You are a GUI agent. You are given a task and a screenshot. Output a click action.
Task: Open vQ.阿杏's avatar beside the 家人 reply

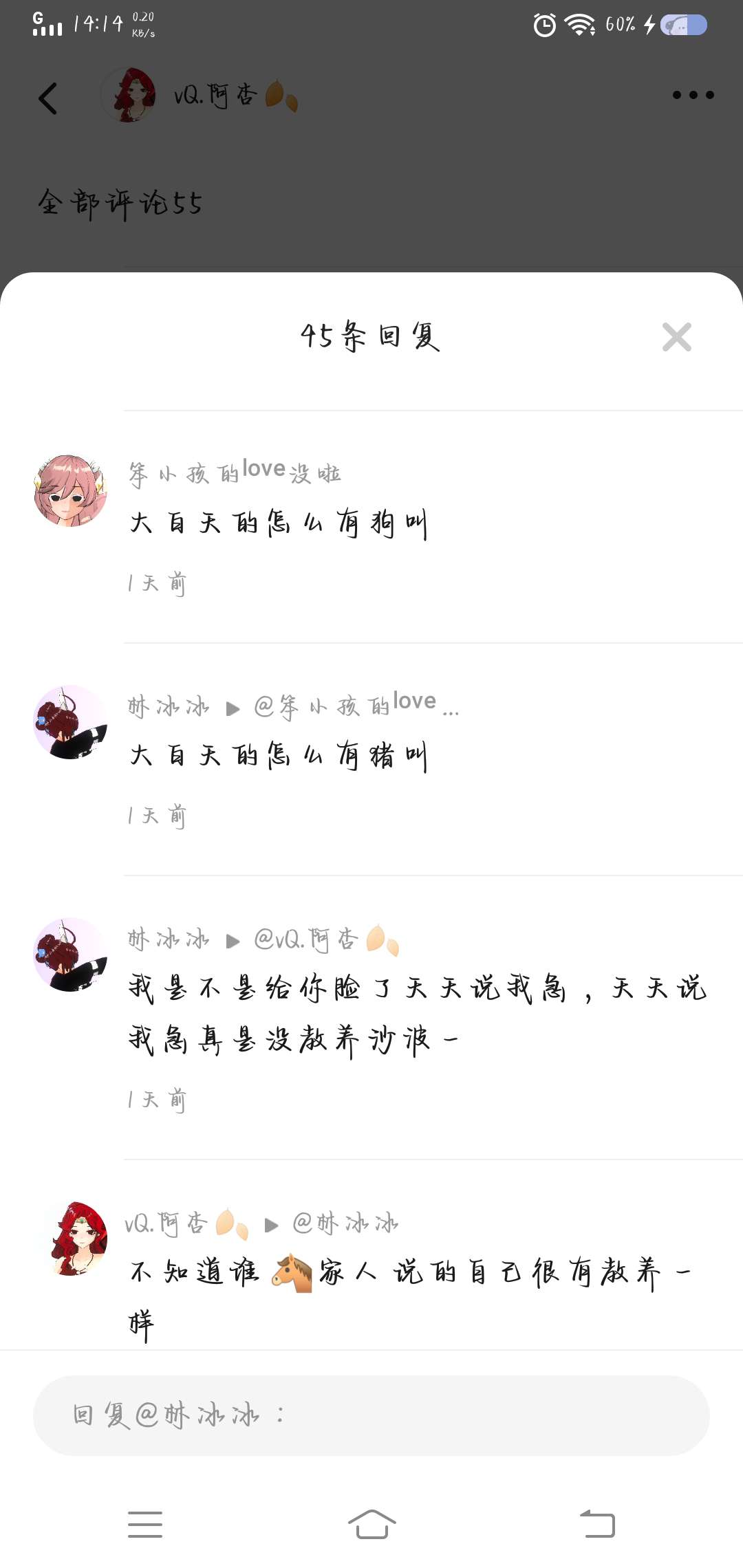coord(74,1239)
